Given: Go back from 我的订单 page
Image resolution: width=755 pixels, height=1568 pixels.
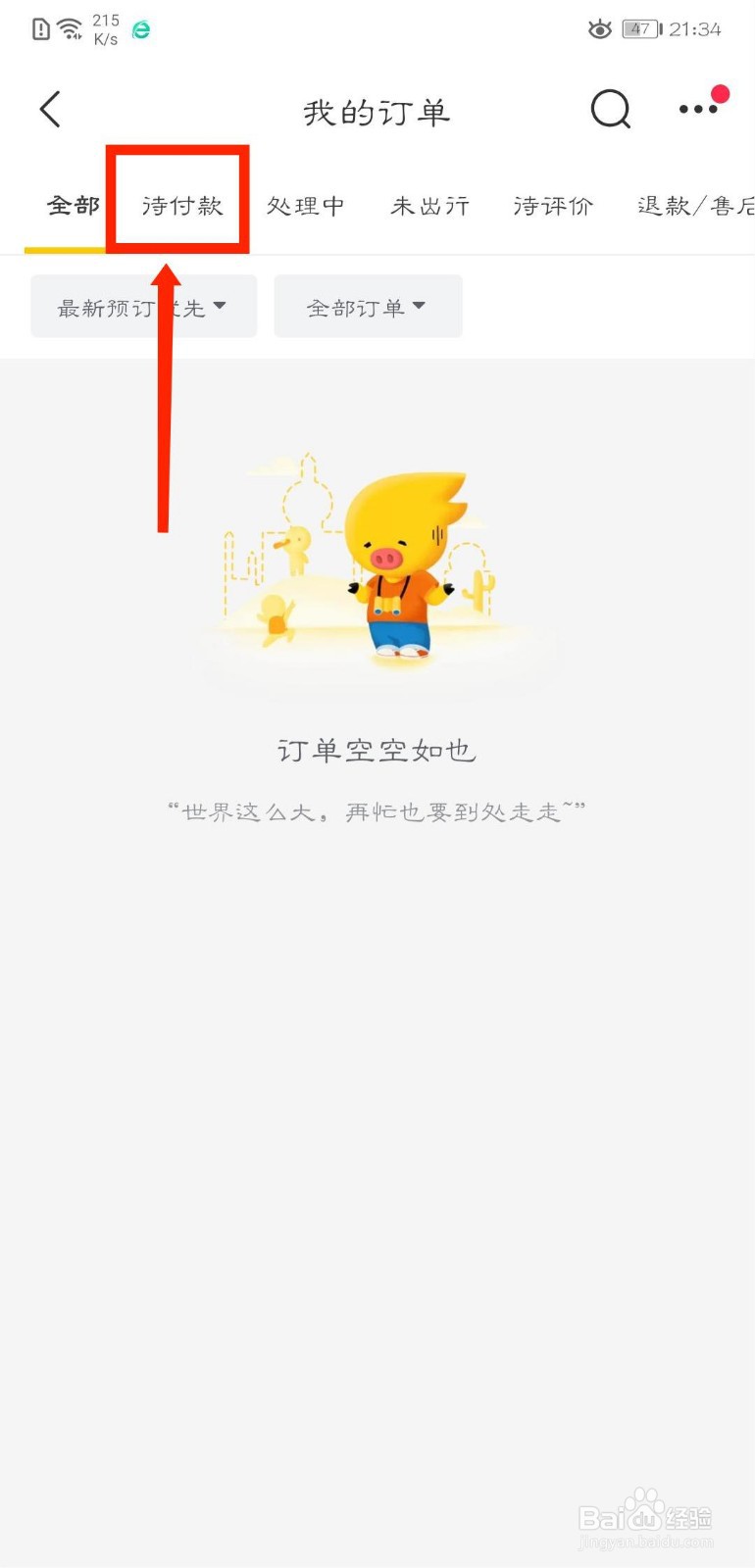Looking at the screenshot, I should tap(51, 110).
